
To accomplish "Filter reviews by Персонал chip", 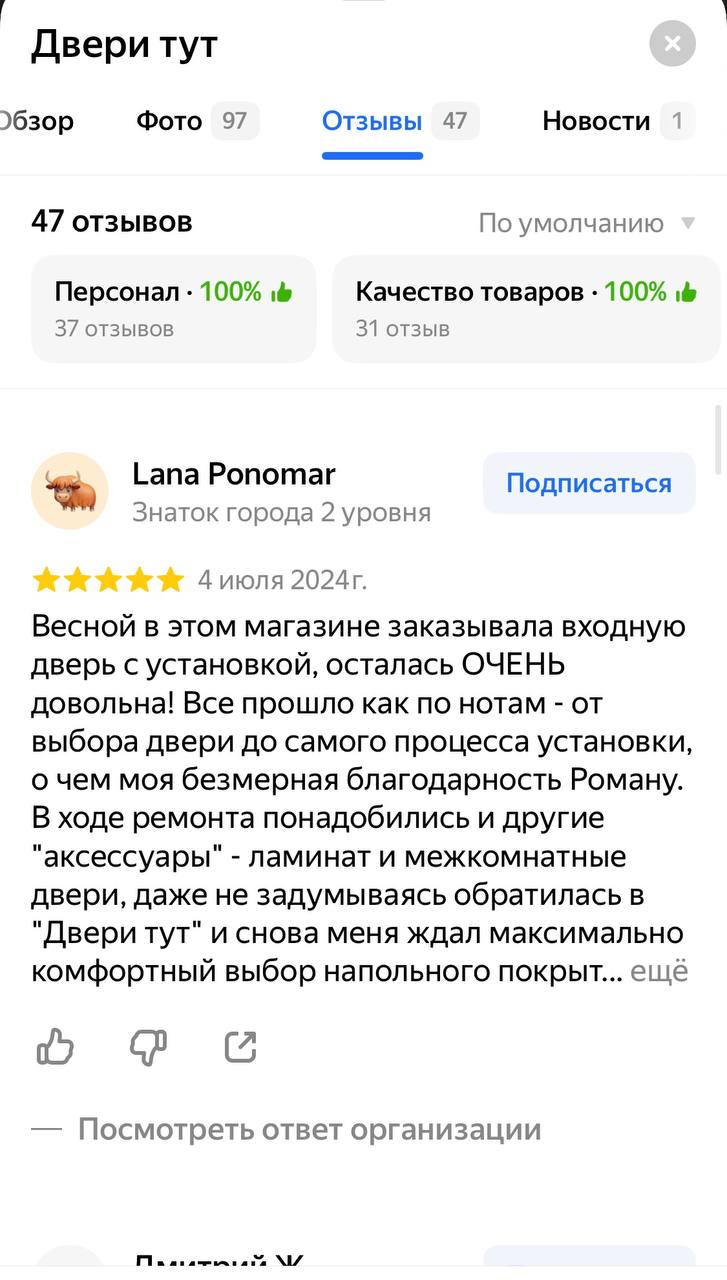I will click(x=174, y=309).
